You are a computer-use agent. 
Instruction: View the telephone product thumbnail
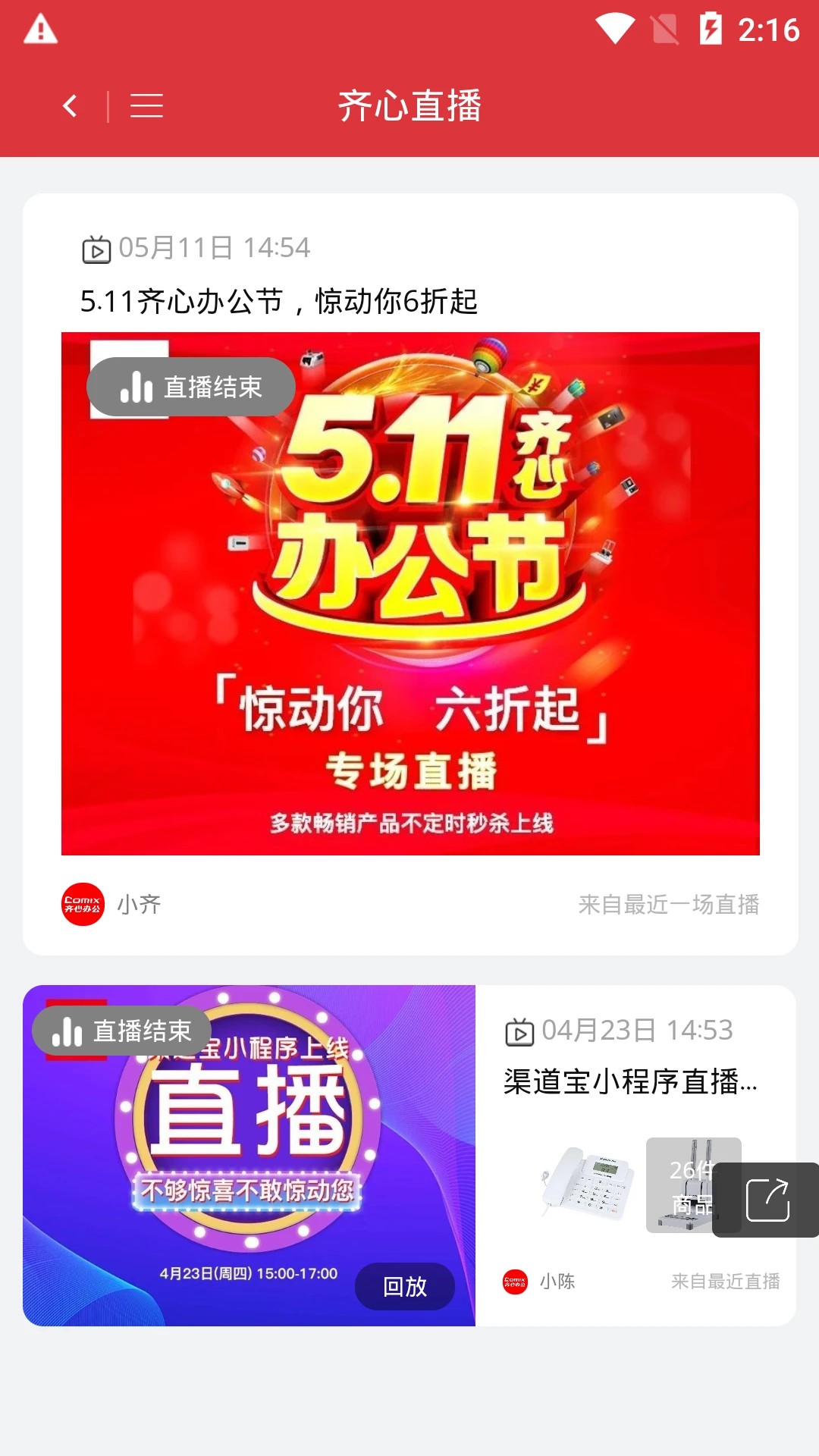pyautogui.click(x=588, y=1184)
